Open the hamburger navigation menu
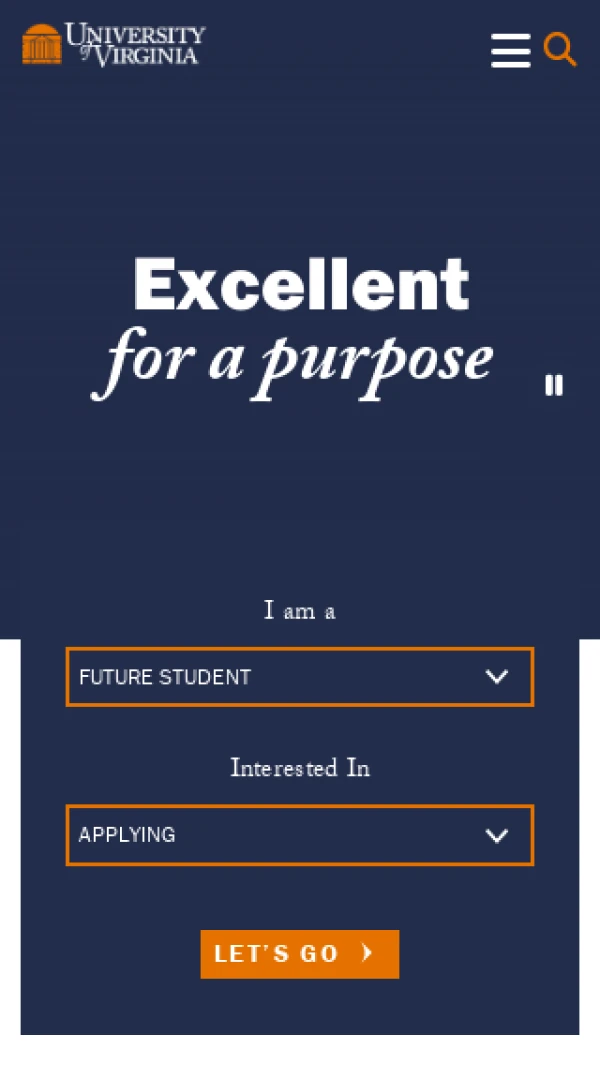The image size is (600, 1065). [510, 50]
